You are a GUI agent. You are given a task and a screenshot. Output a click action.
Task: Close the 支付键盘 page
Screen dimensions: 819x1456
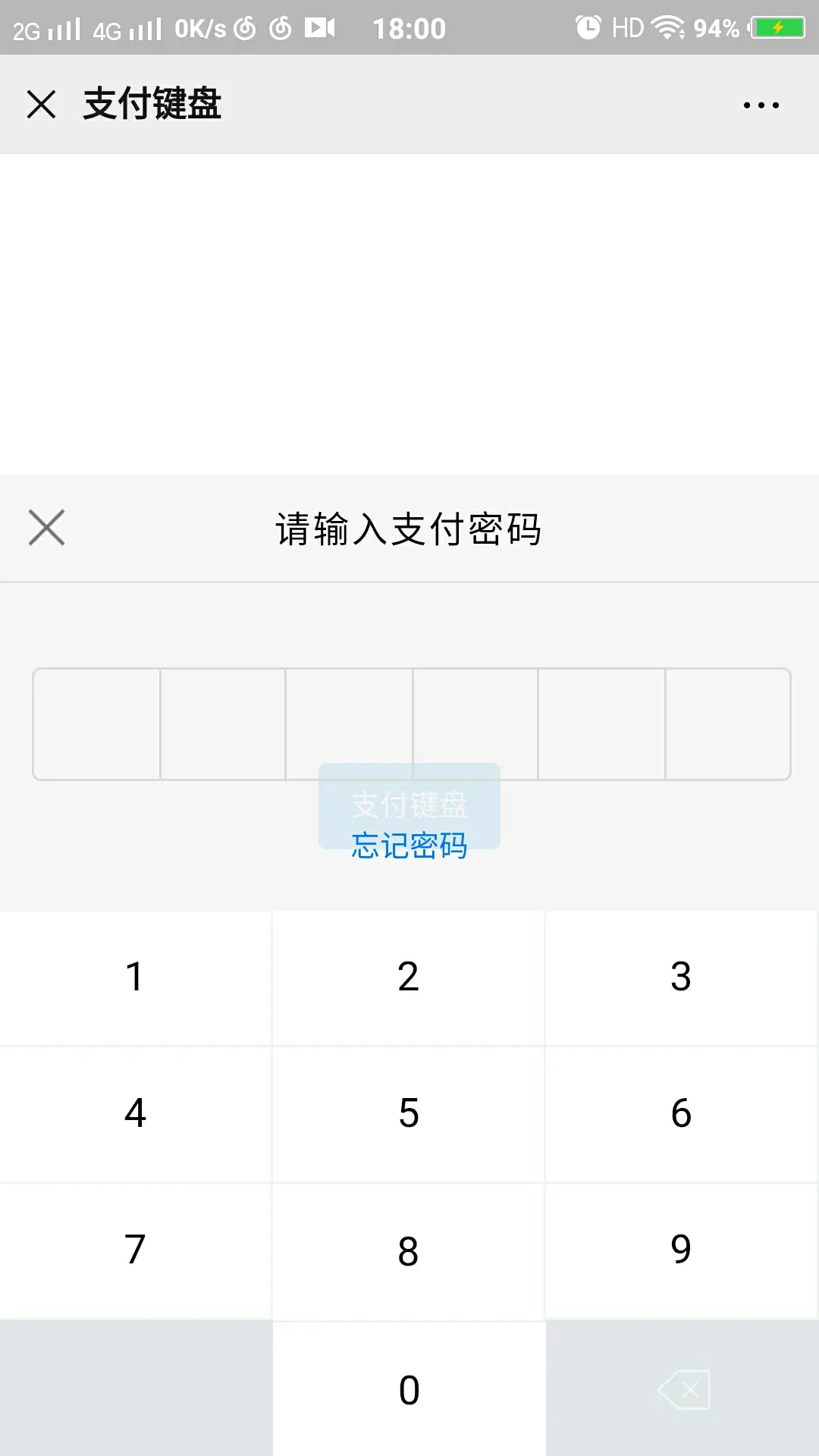pyautogui.click(x=41, y=104)
